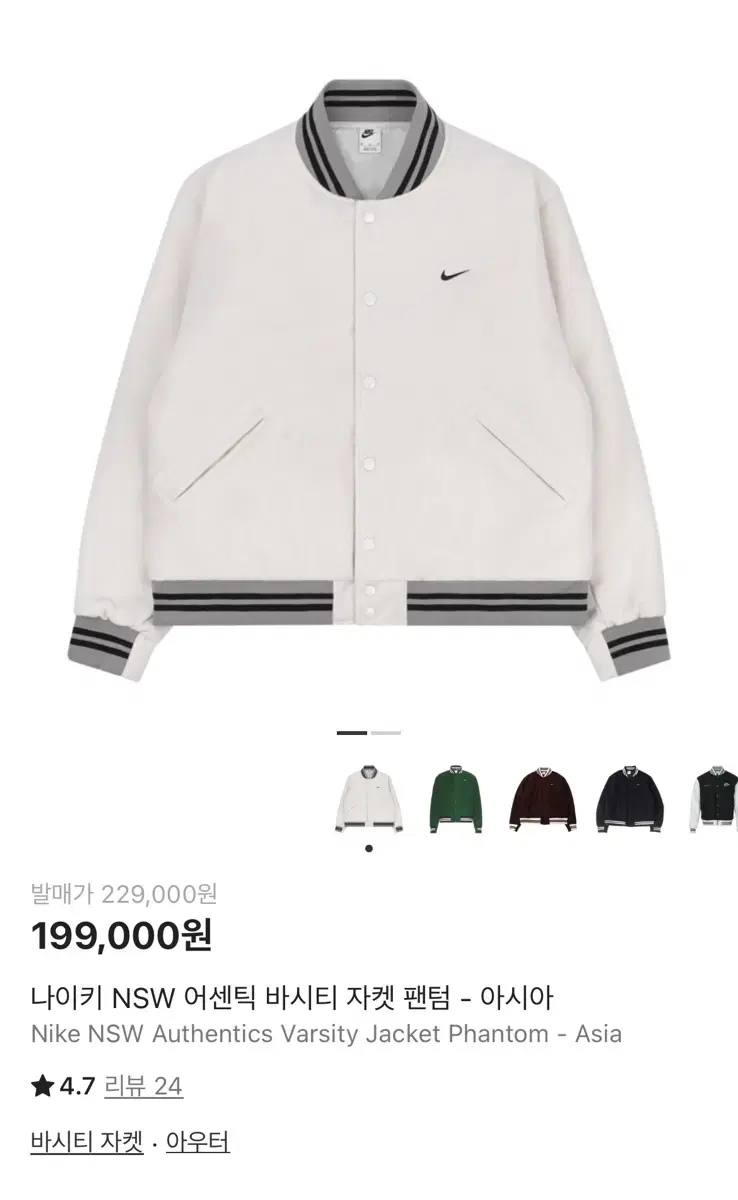Click the Nike swoosh logo on the jacket

click(x=453, y=271)
